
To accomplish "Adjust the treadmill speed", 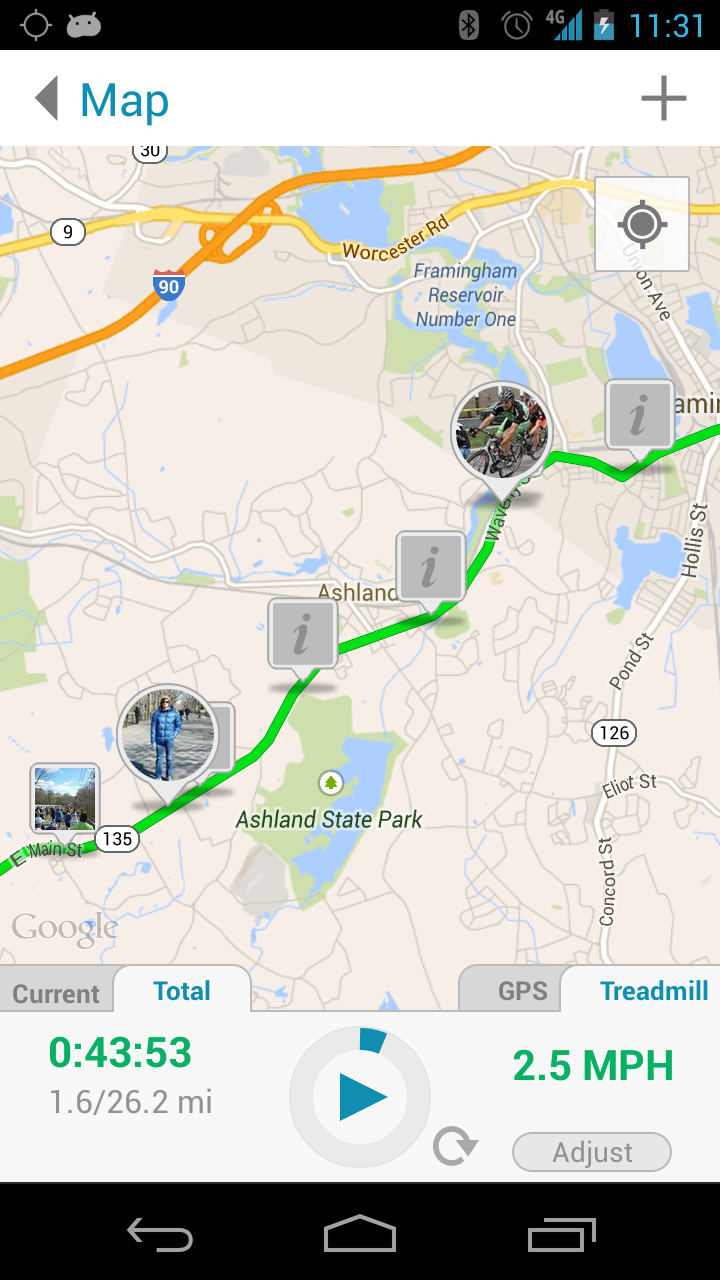I will click(592, 1152).
